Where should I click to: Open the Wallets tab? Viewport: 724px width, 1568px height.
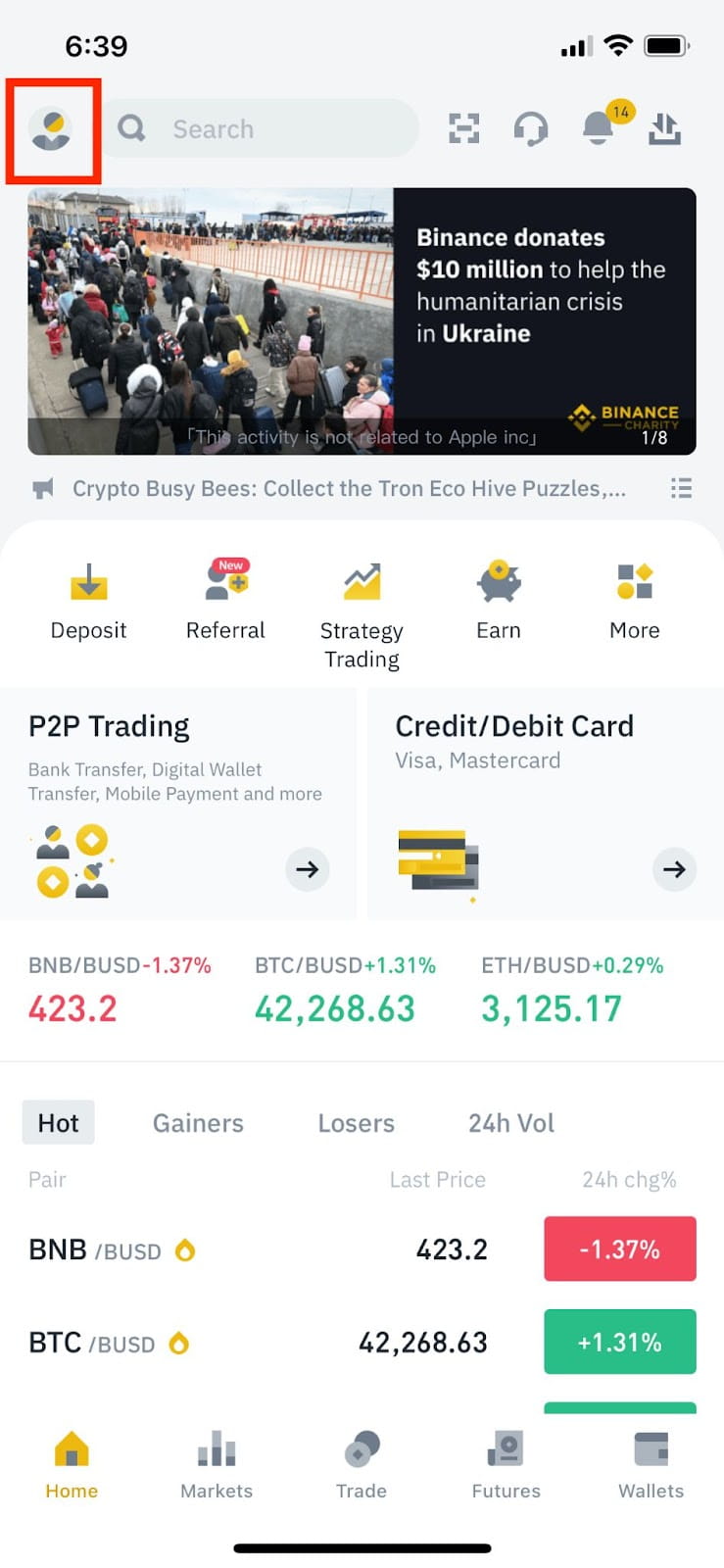pyautogui.click(x=651, y=1464)
